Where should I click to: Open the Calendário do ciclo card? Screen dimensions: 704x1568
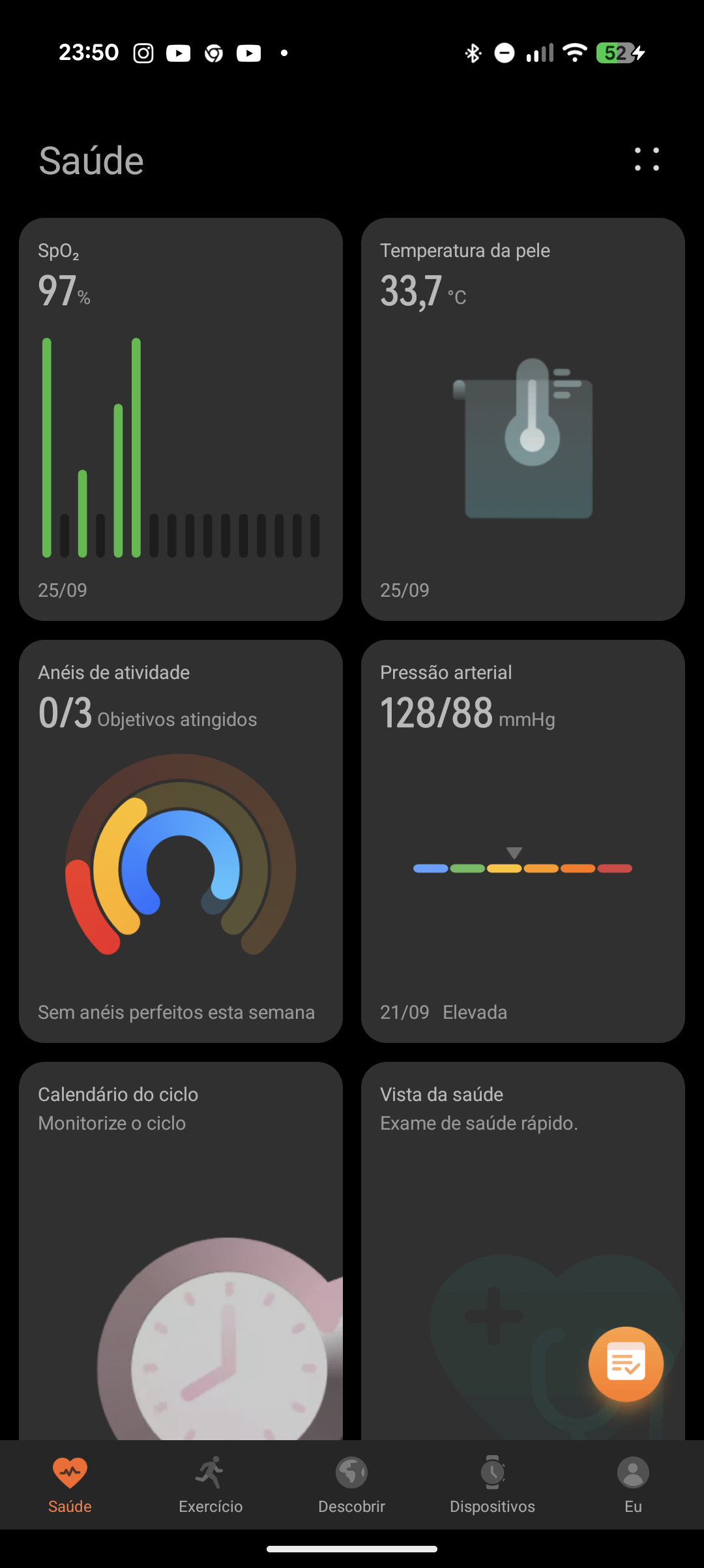point(181,1239)
